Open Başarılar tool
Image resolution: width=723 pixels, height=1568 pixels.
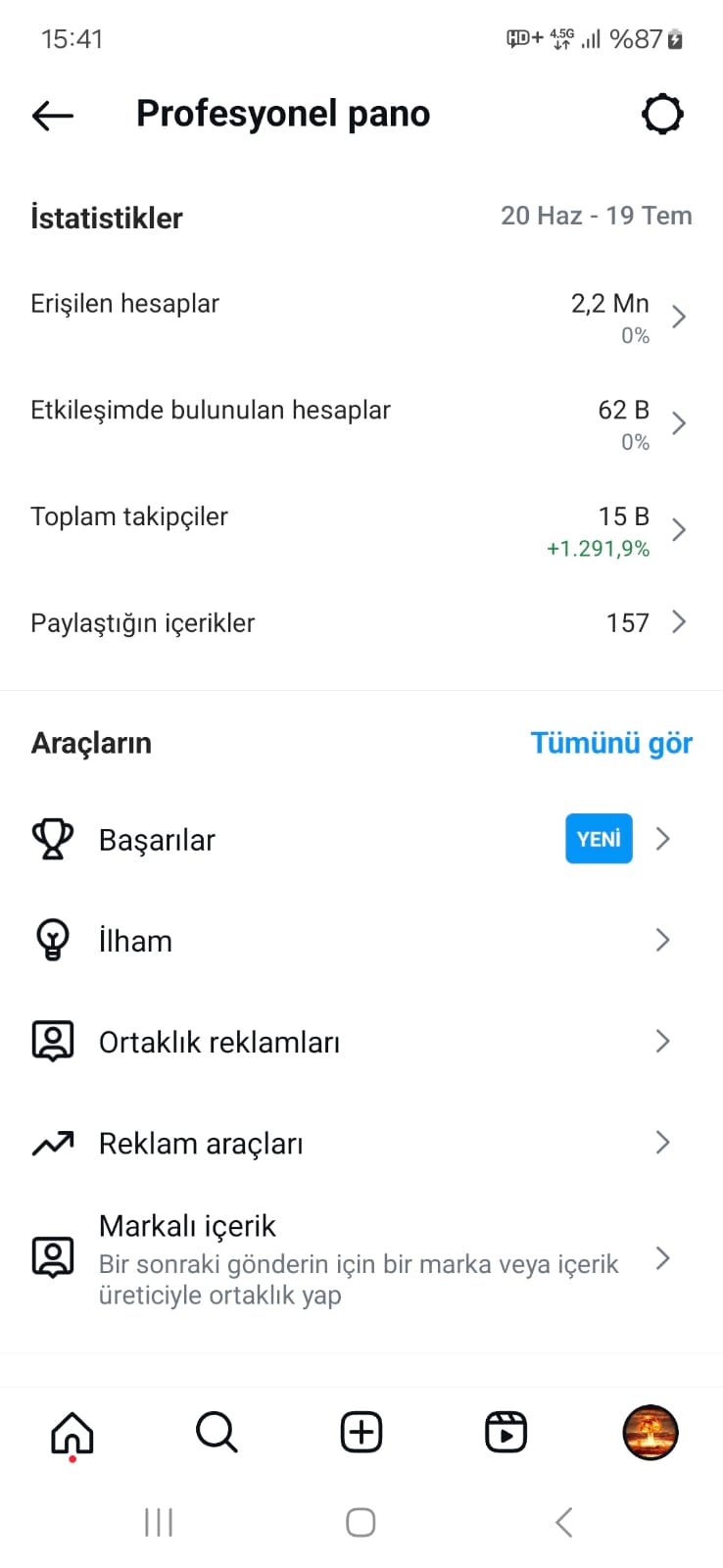point(361,839)
